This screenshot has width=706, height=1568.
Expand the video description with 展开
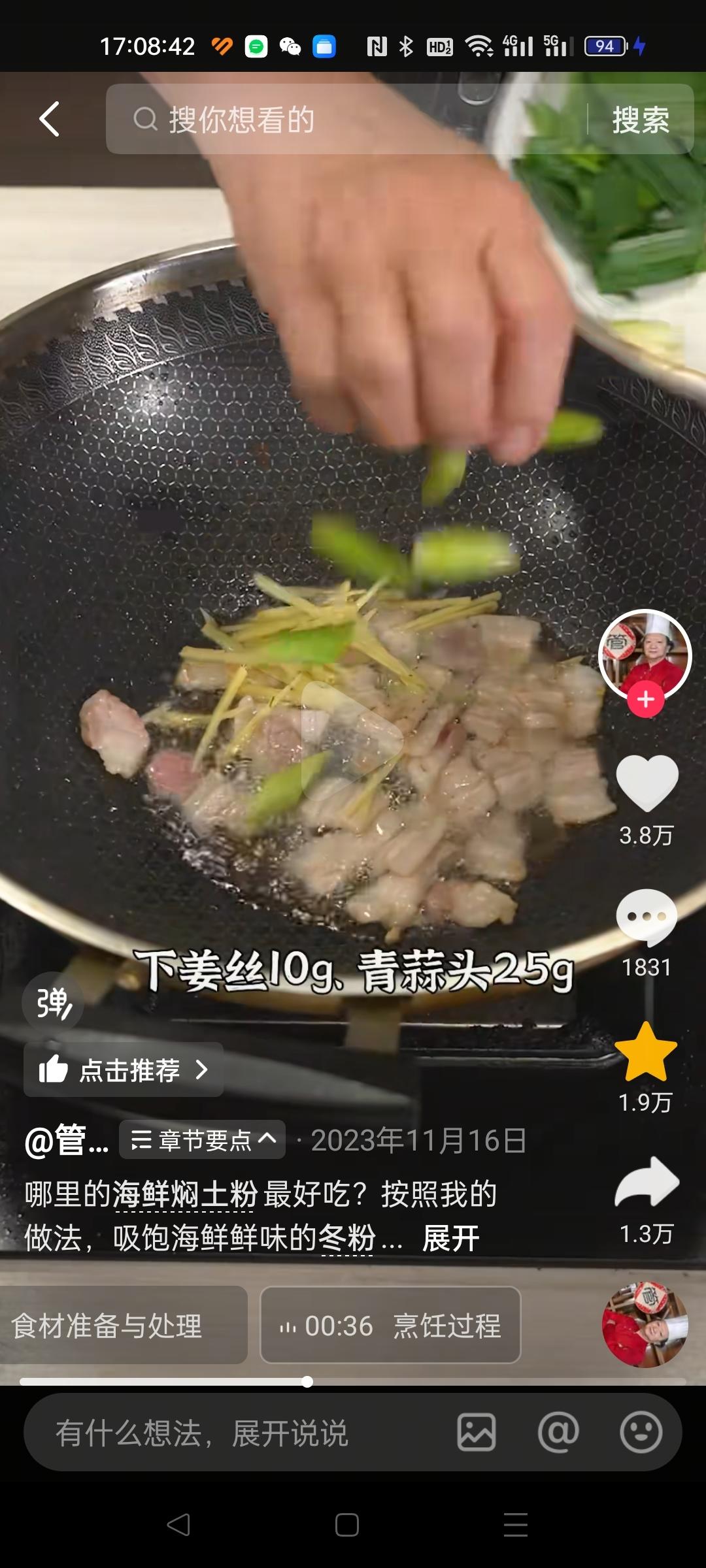(451, 1238)
